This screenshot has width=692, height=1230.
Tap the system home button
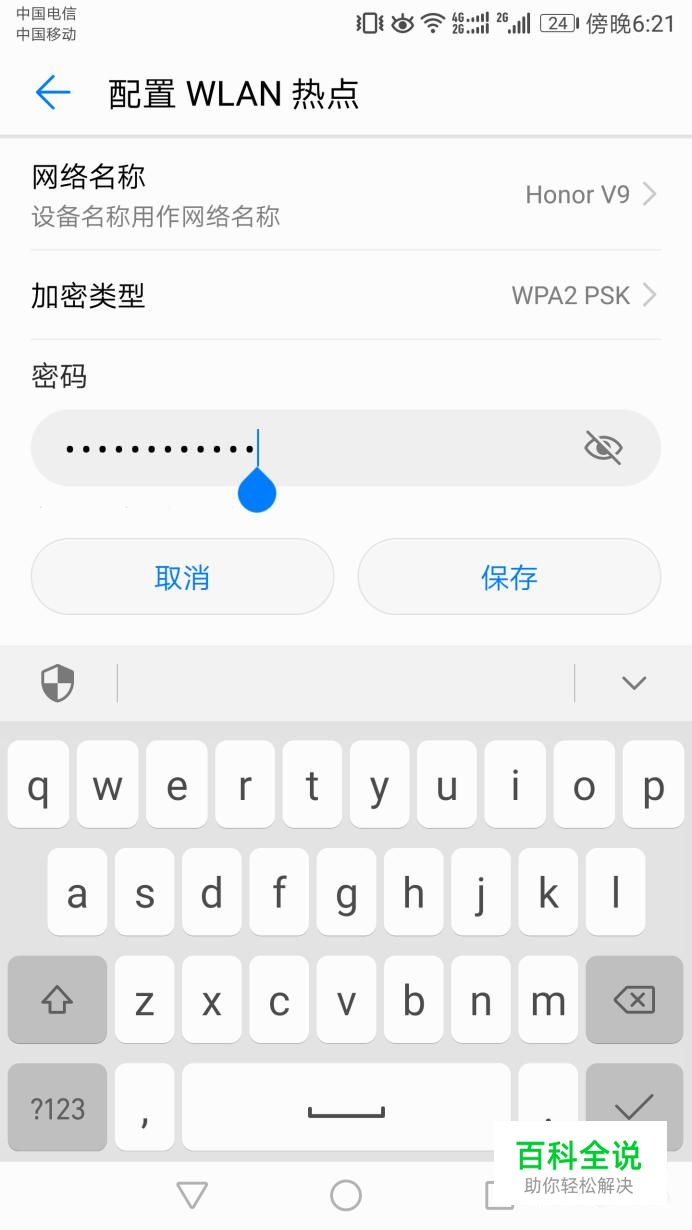(x=346, y=1194)
